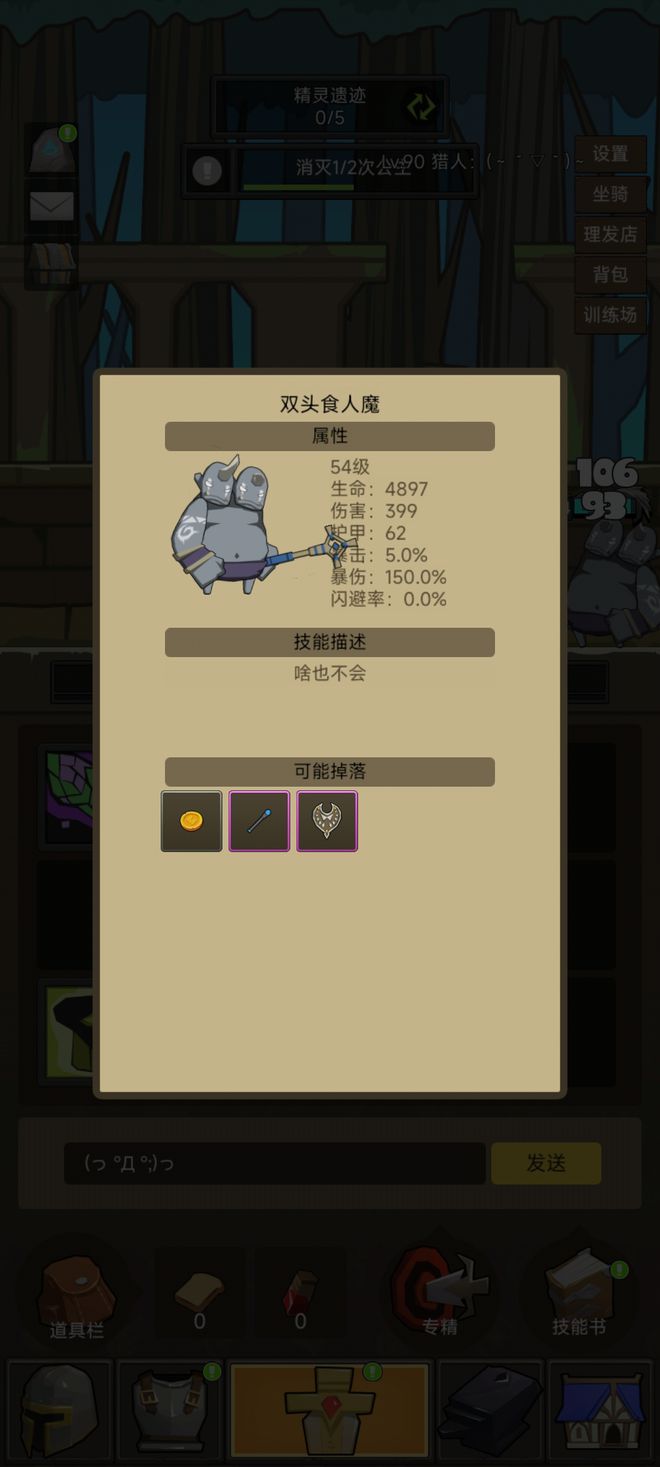Enter the 训练场 training ground
660x1467 pixels.
point(610,314)
